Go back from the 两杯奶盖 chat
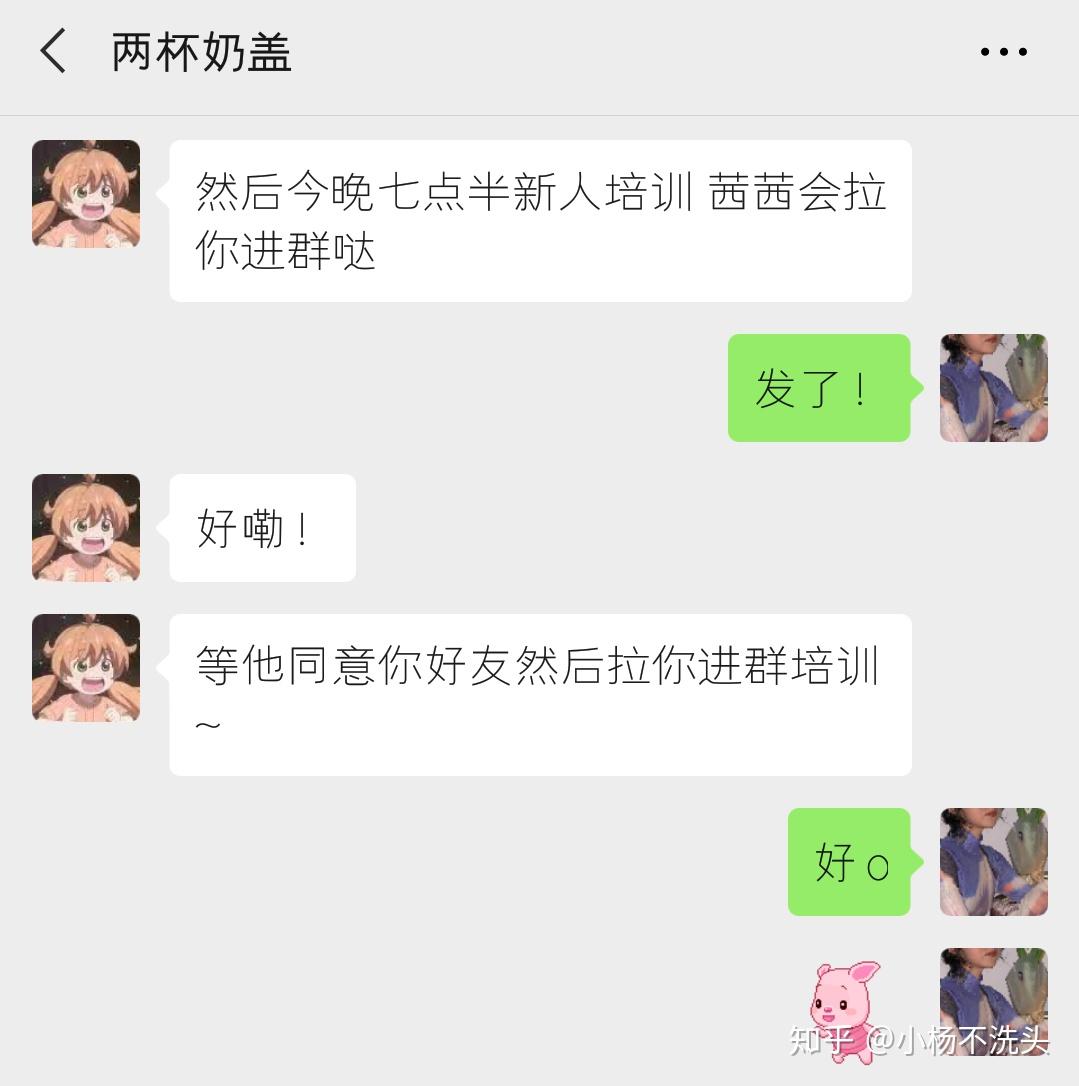Viewport: 1079px width, 1086px height. [x=53, y=51]
